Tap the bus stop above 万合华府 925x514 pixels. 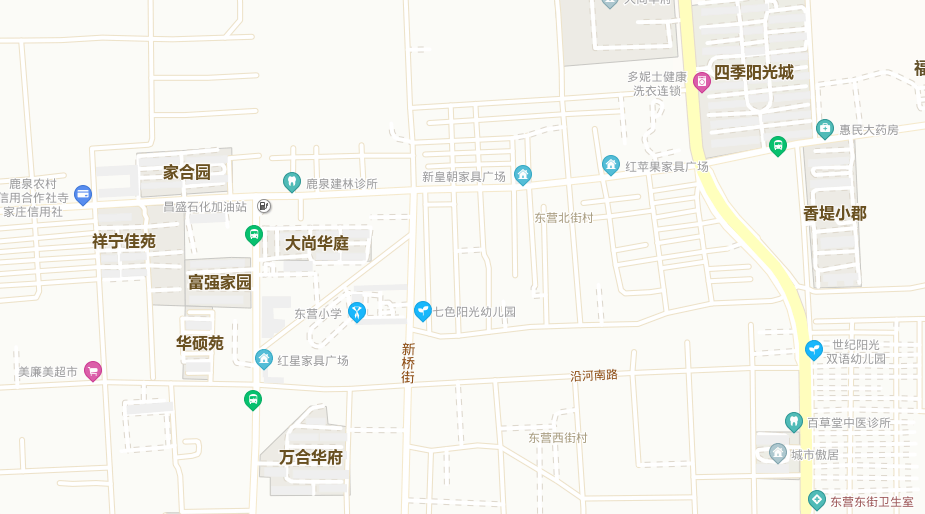pos(253,400)
